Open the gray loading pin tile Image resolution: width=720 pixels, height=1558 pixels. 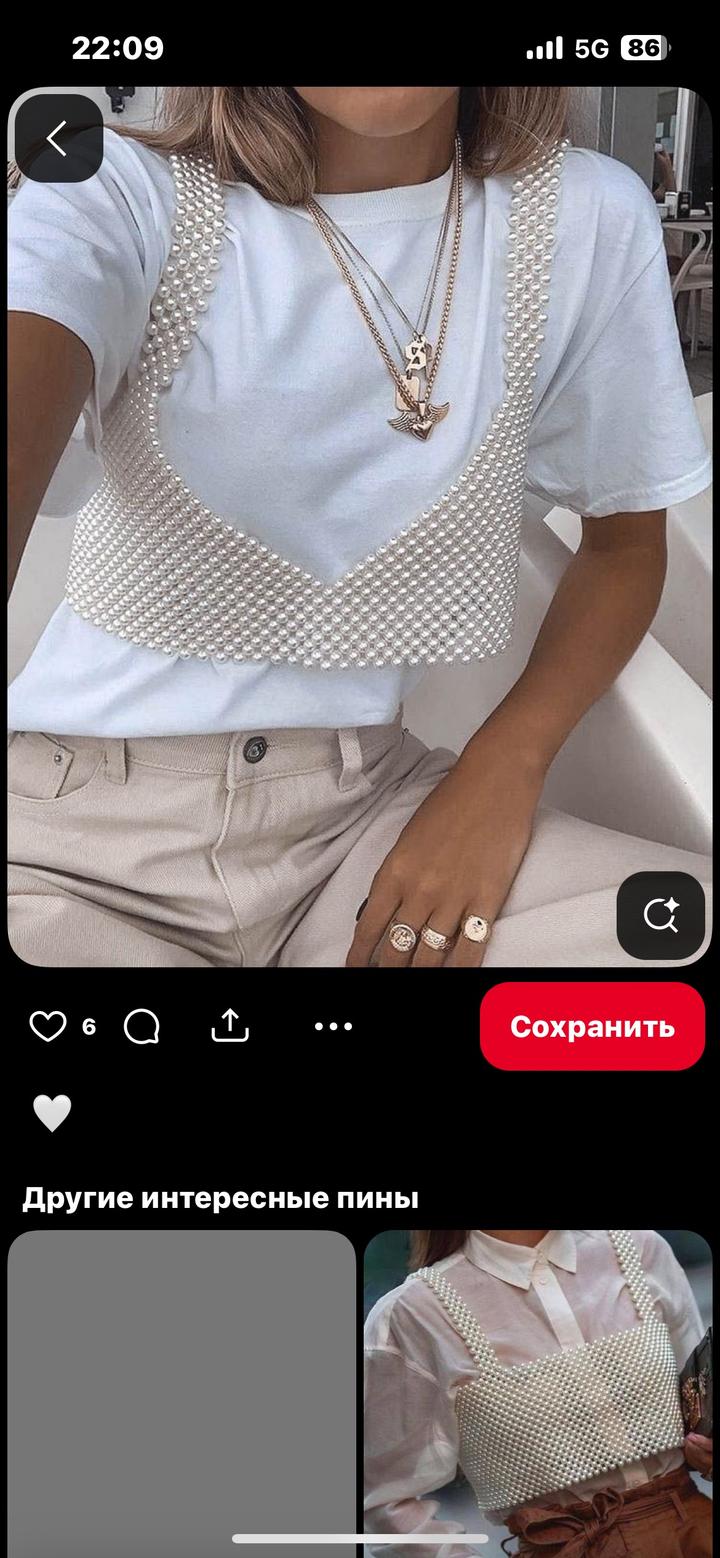coord(182,1390)
